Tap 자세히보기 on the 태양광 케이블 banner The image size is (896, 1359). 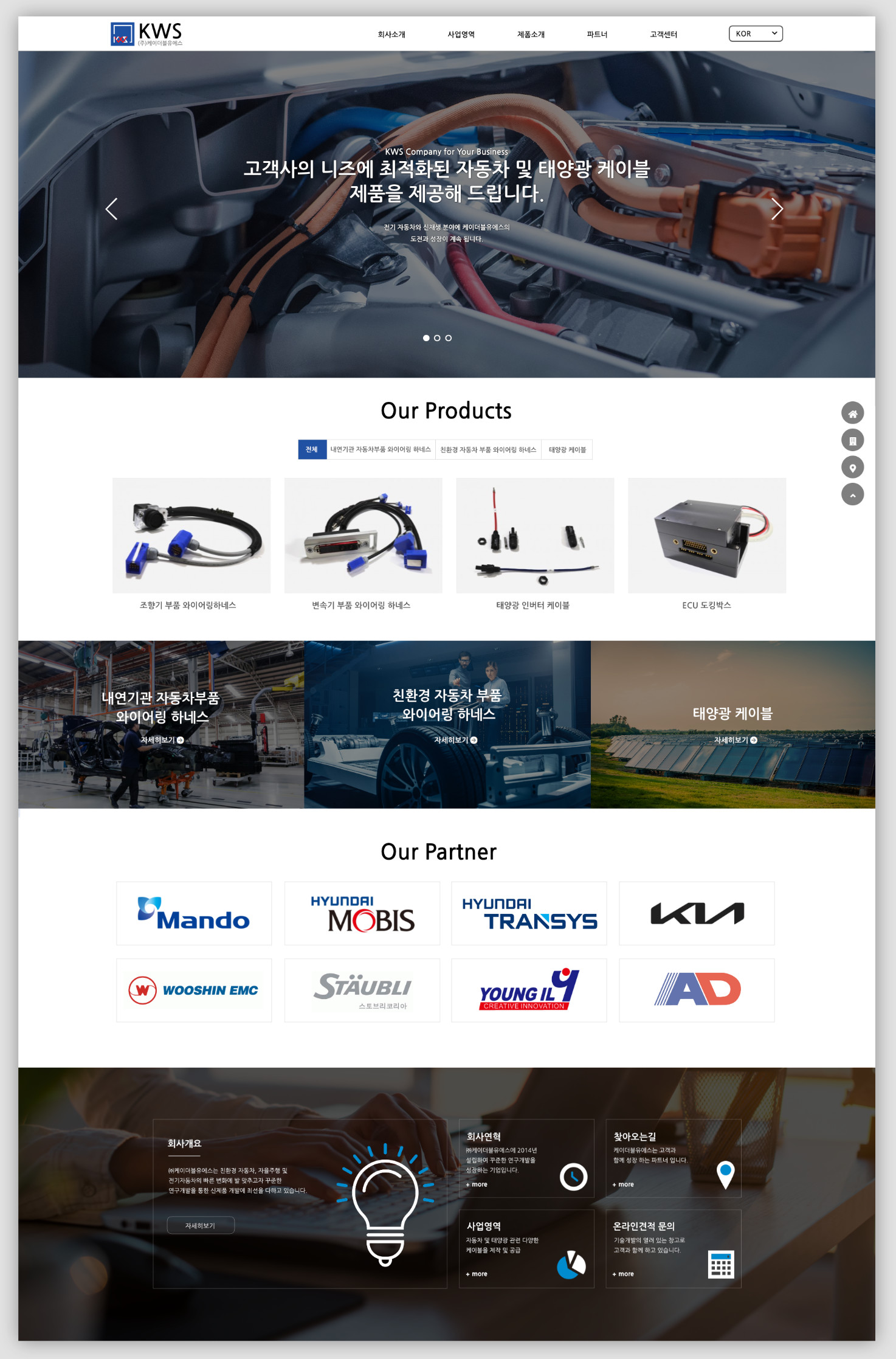pyautogui.click(x=735, y=740)
